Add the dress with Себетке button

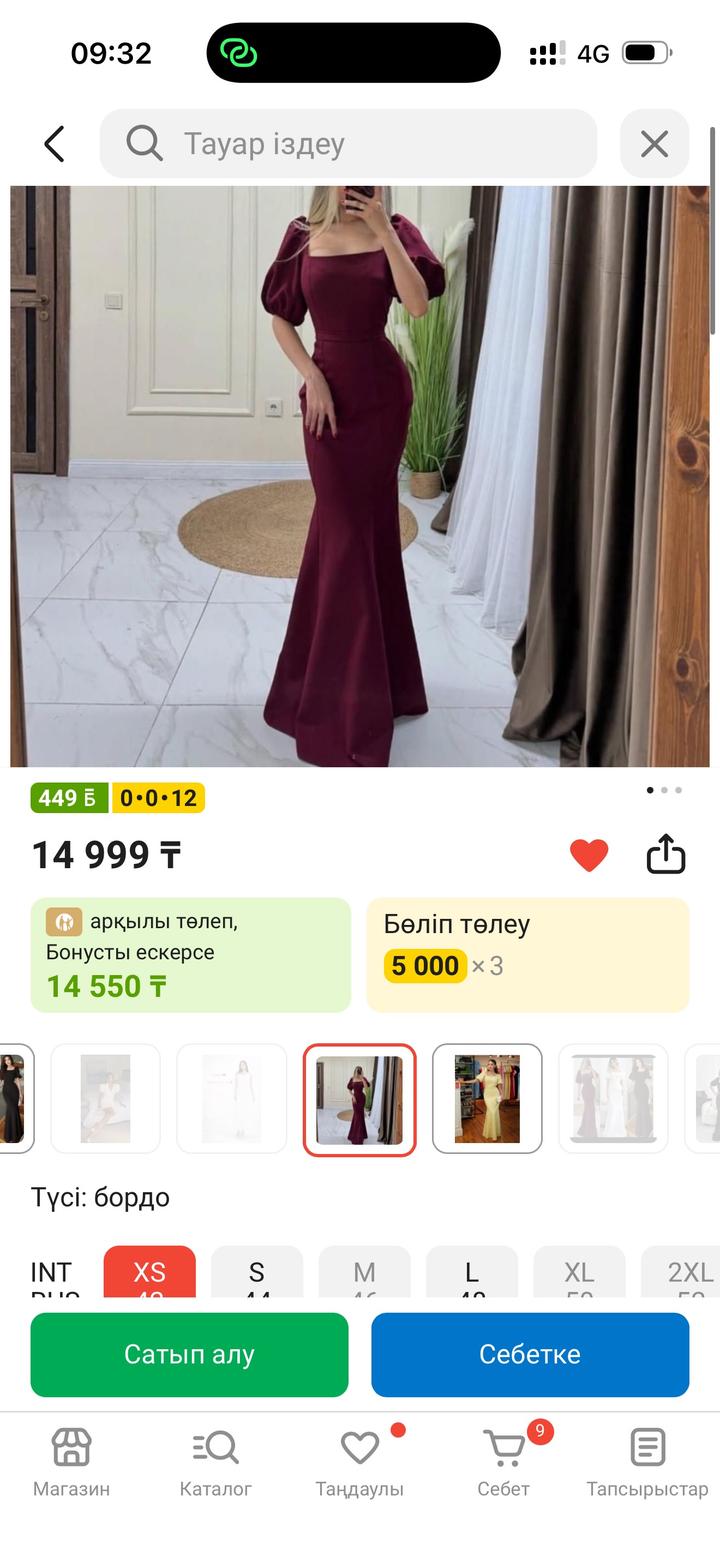(x=530, y=1354)
